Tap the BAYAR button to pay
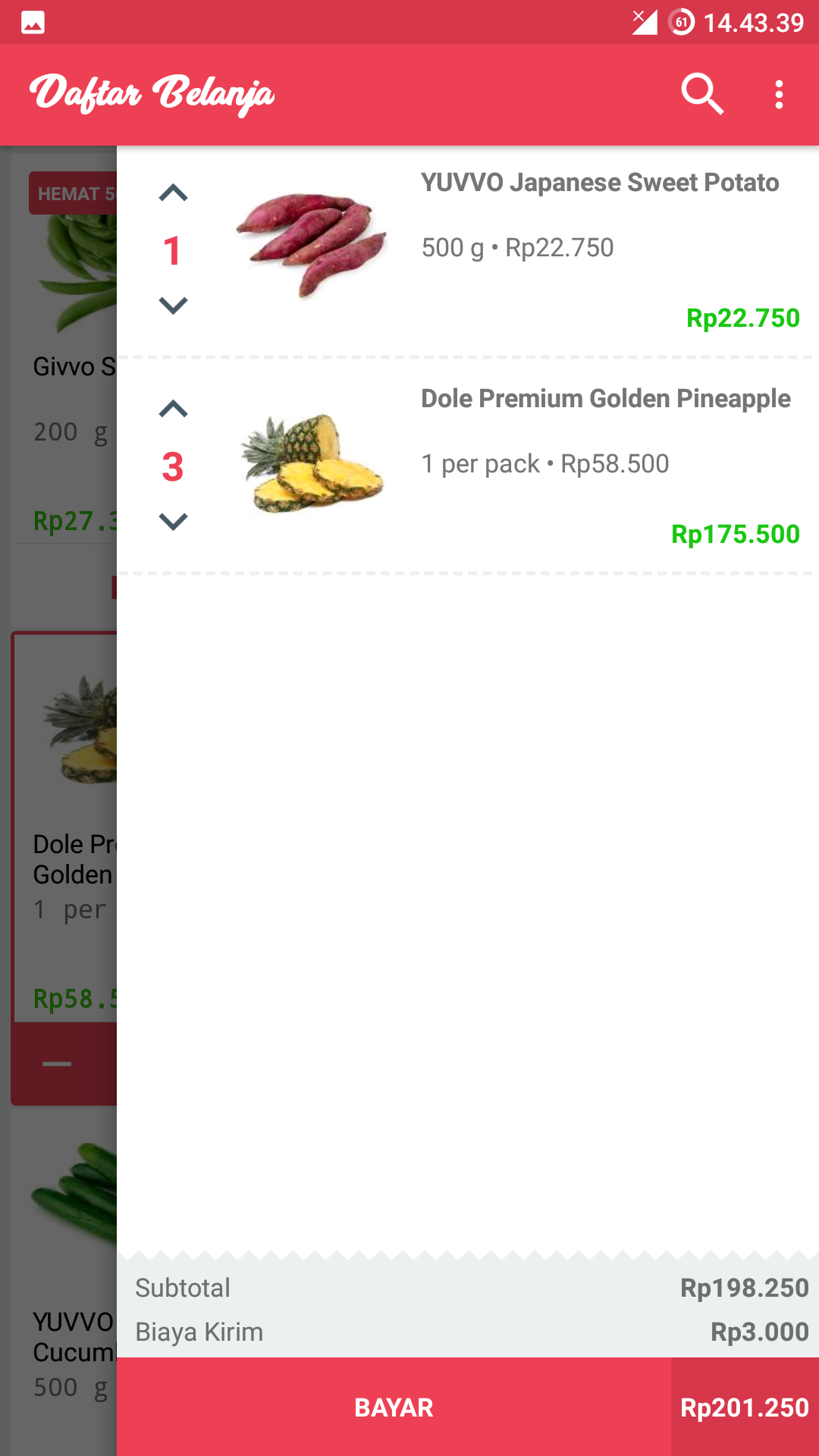819x1456 pixels. pos(394,1407)
